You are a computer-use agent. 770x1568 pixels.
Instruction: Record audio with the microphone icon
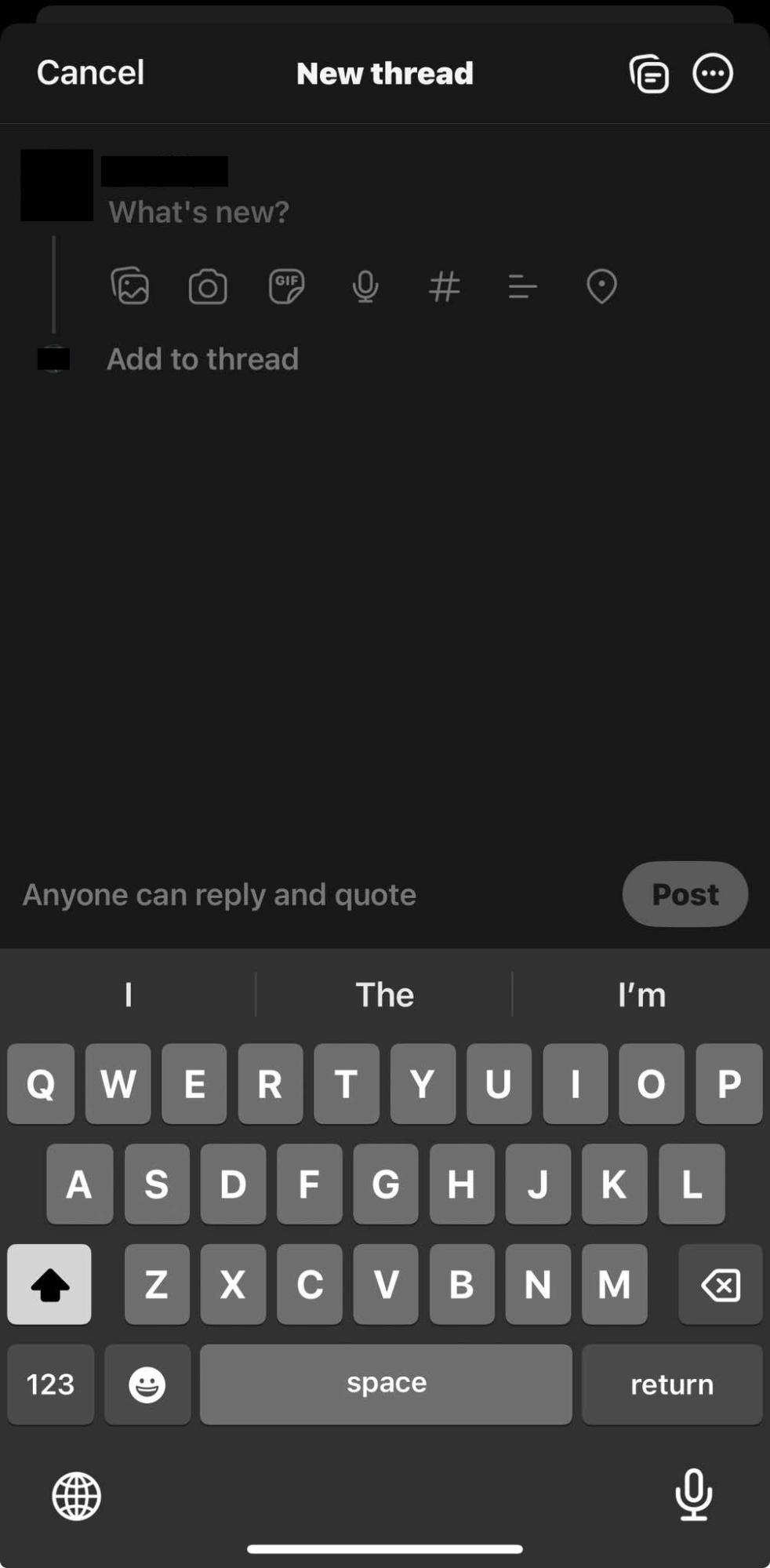tap(365, 286)
